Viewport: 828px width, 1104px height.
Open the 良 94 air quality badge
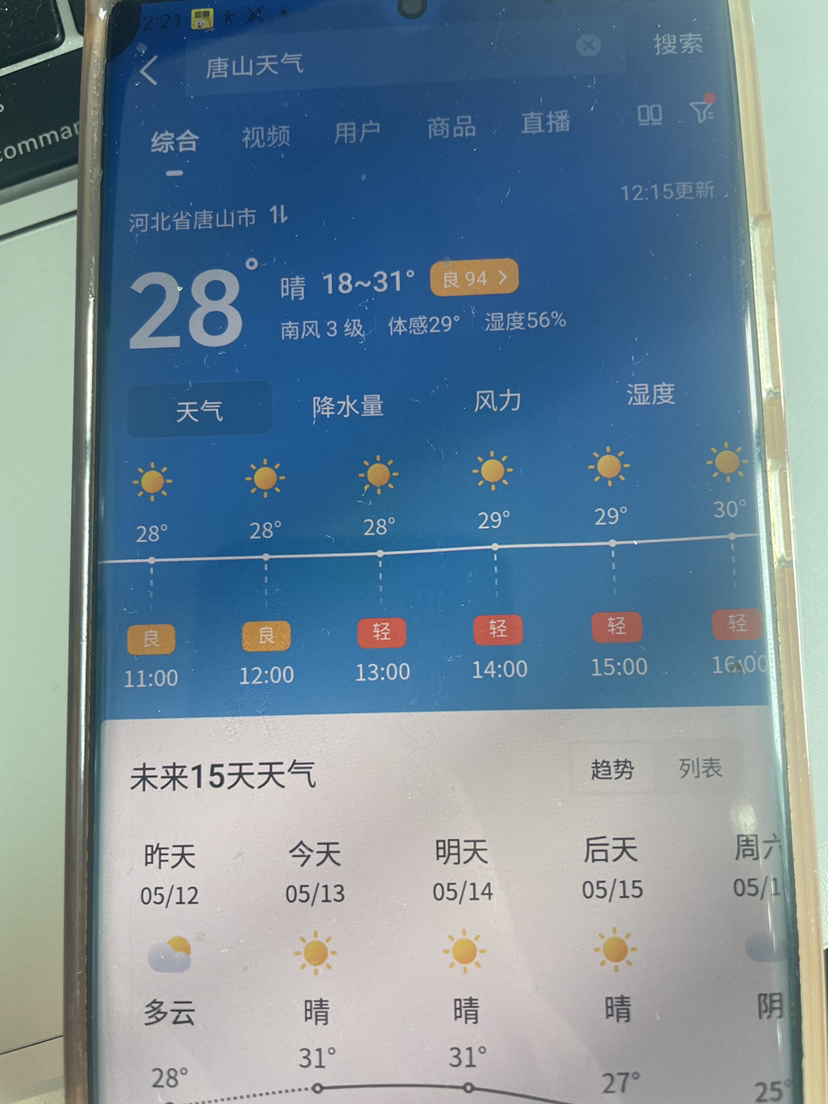coord(475,278)
